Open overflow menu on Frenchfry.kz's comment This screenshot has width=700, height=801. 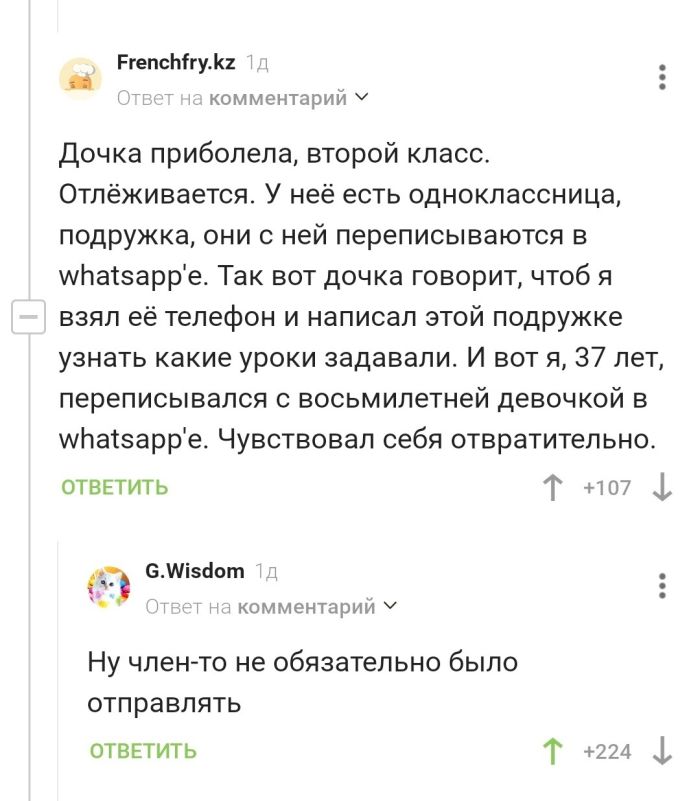662,78
